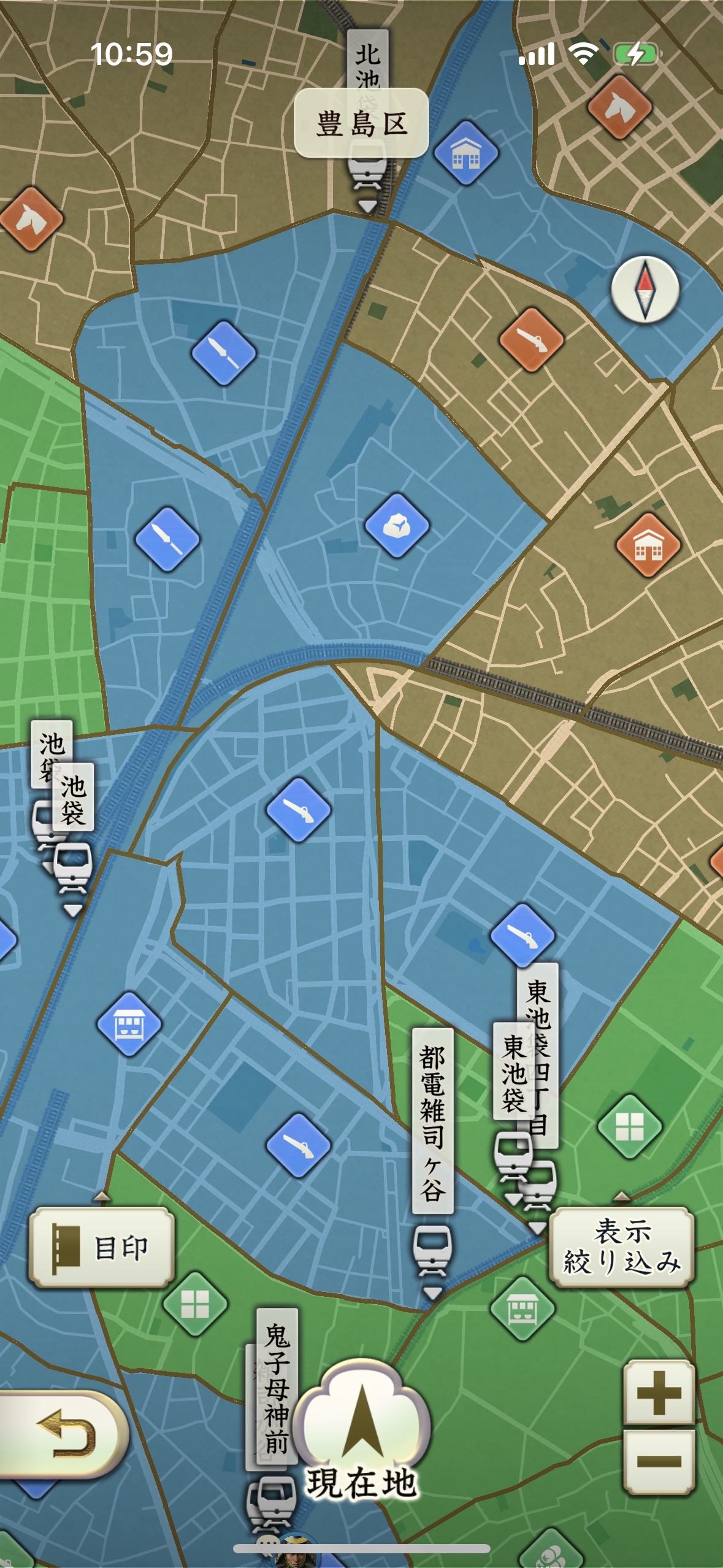Select the blue rock marker in map center

click(x=397, y=526)
